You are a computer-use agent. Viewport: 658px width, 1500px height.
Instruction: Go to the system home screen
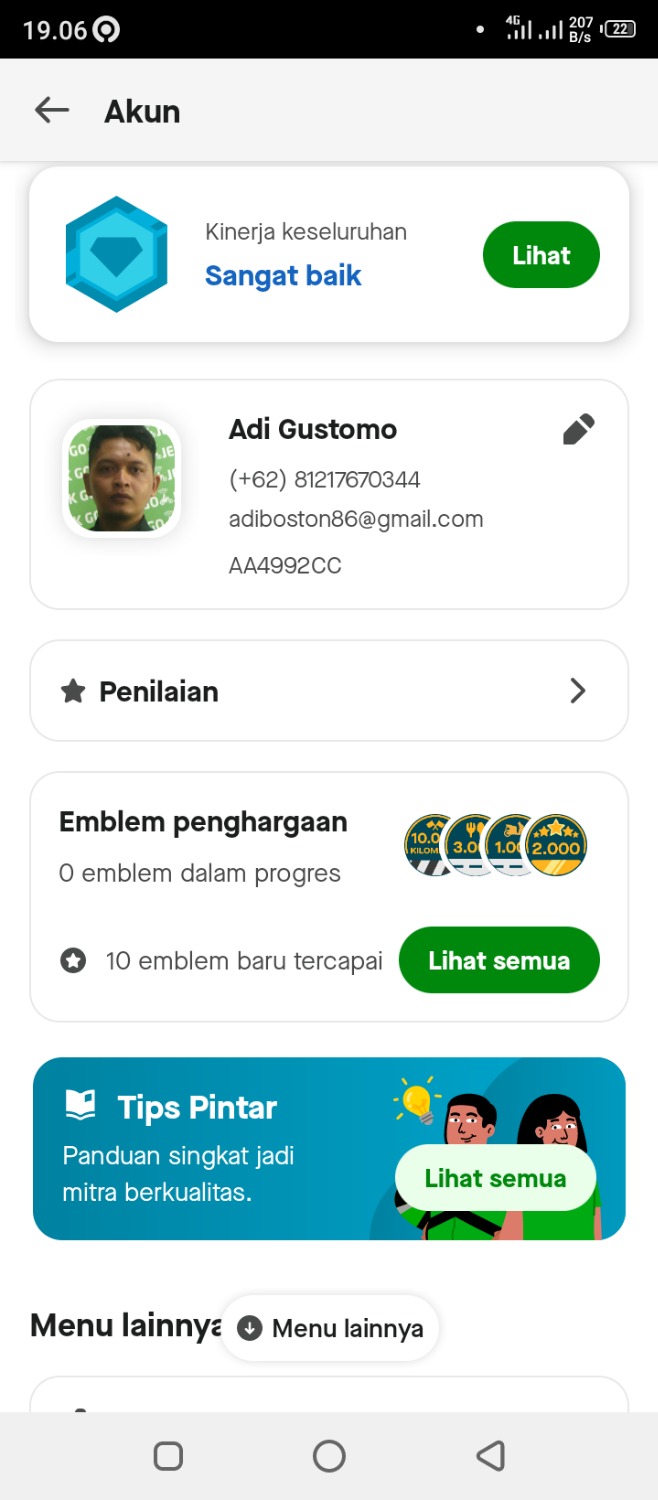[329, 1456]
